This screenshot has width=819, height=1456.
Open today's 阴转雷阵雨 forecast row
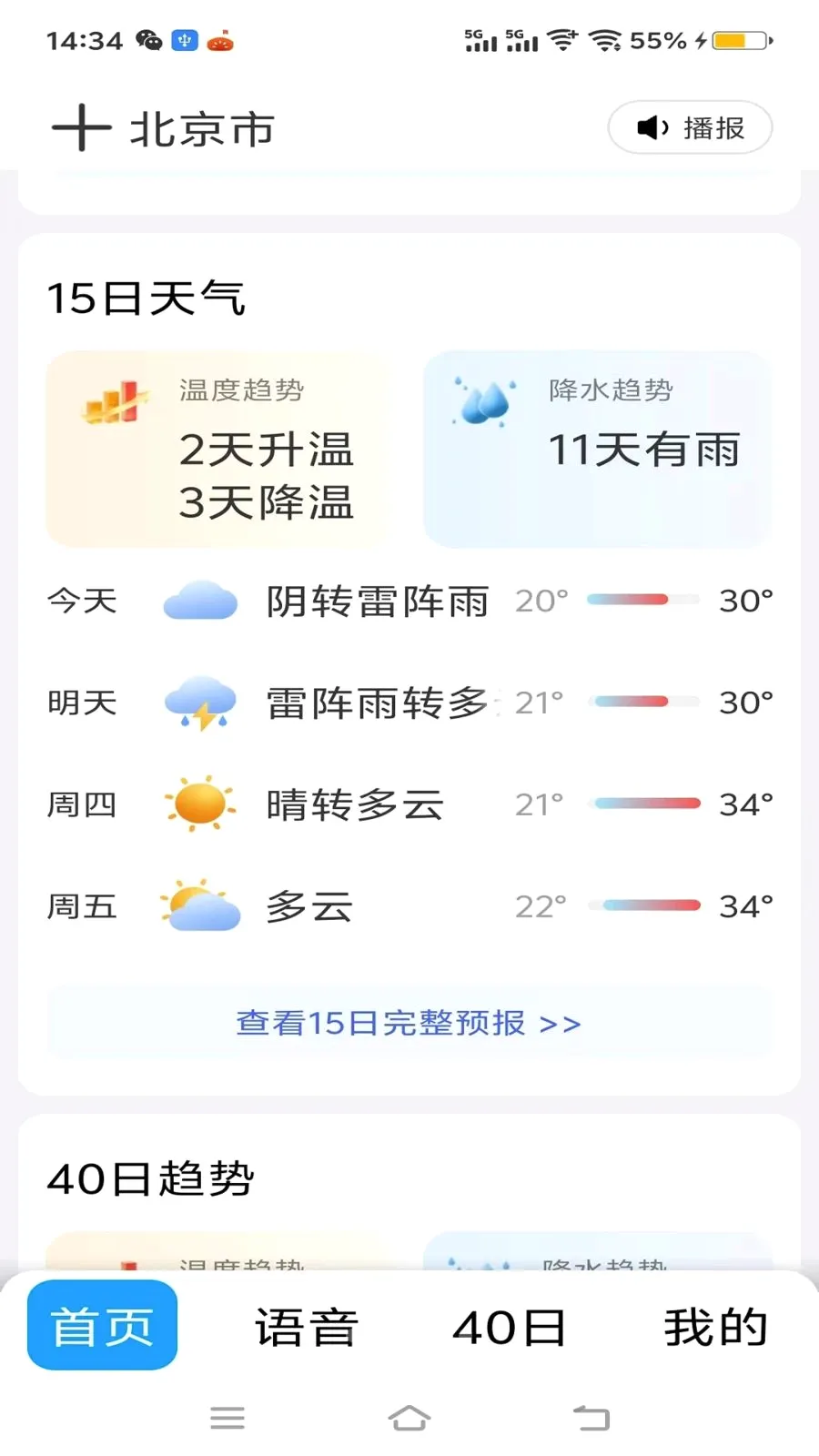pos(409,601)
